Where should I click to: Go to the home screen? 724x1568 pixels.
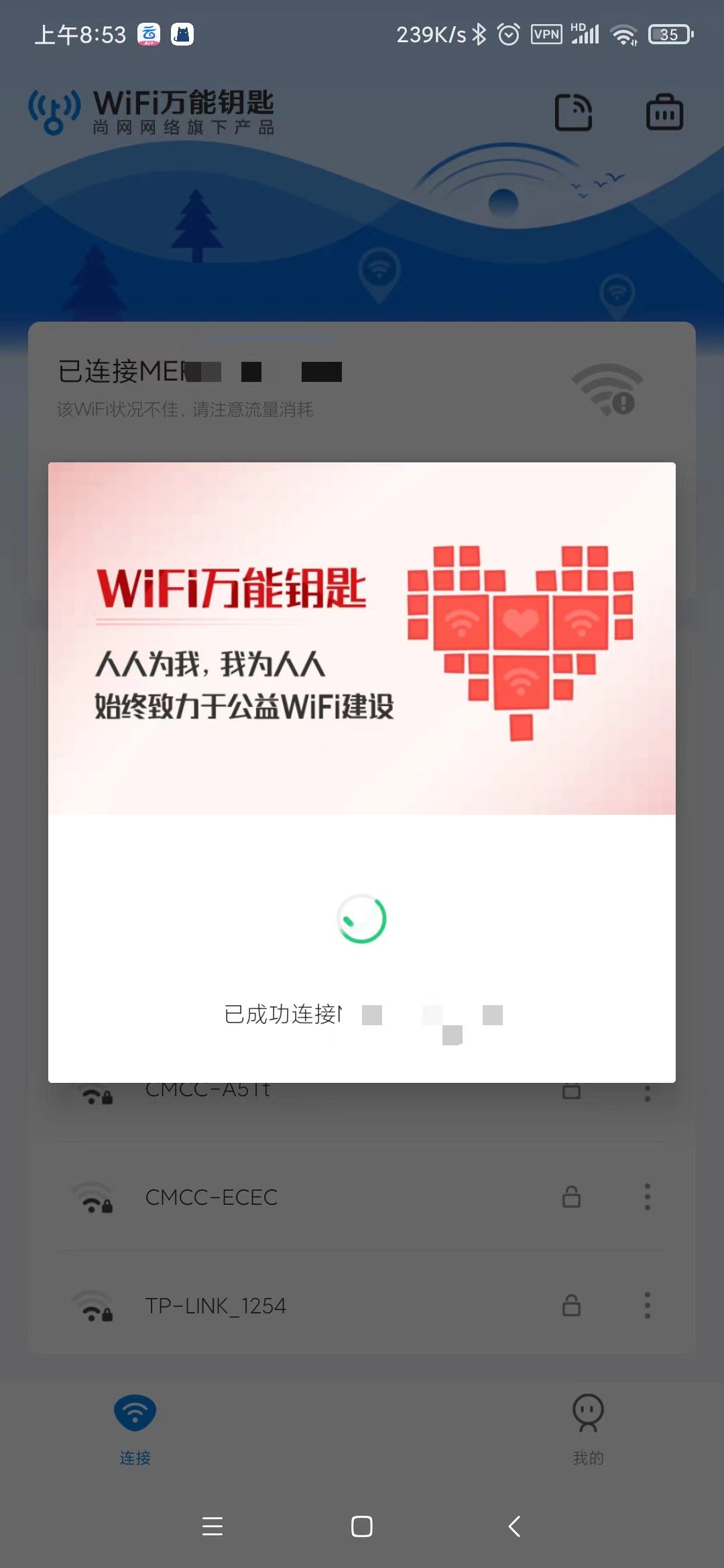coord(362,1526)
